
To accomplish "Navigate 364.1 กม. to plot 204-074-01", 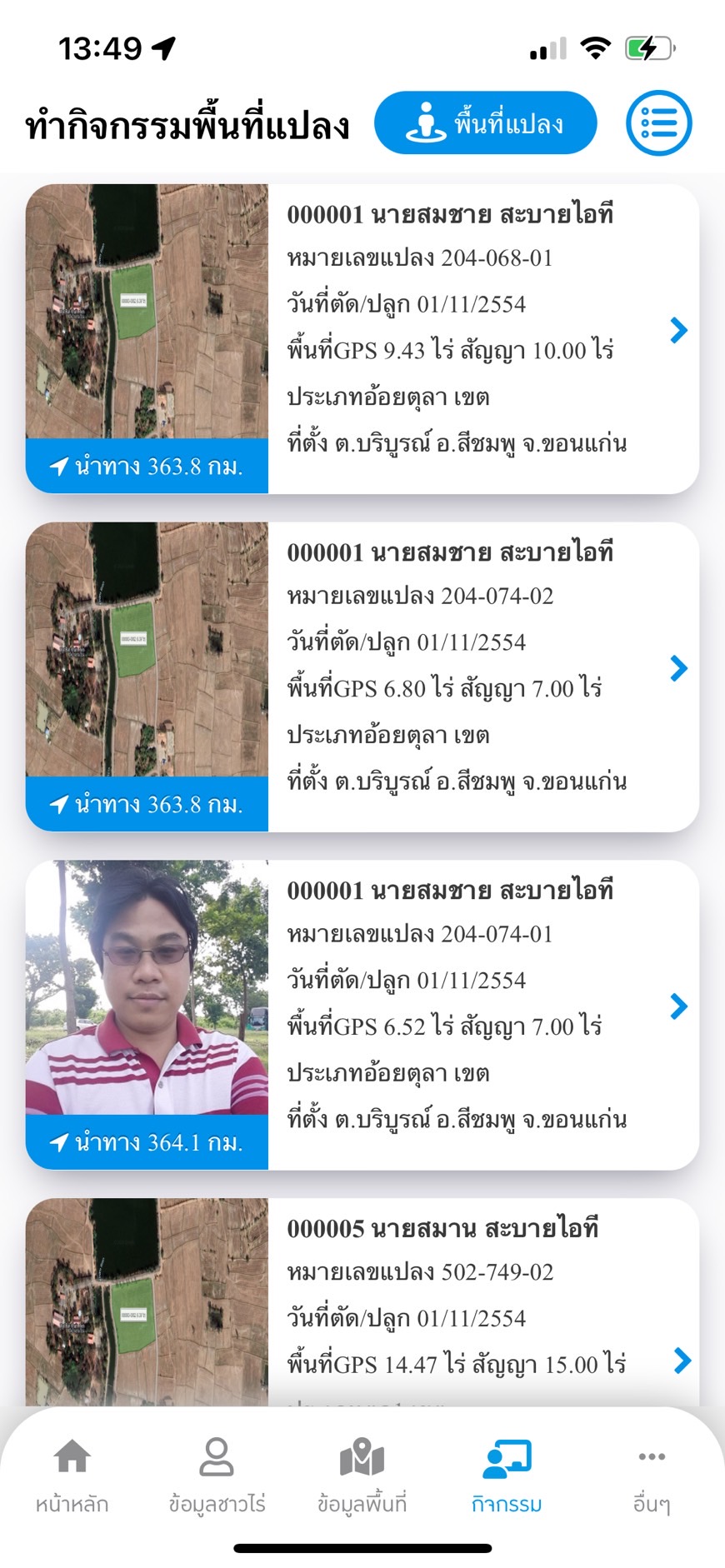I will pos(147,1142).
